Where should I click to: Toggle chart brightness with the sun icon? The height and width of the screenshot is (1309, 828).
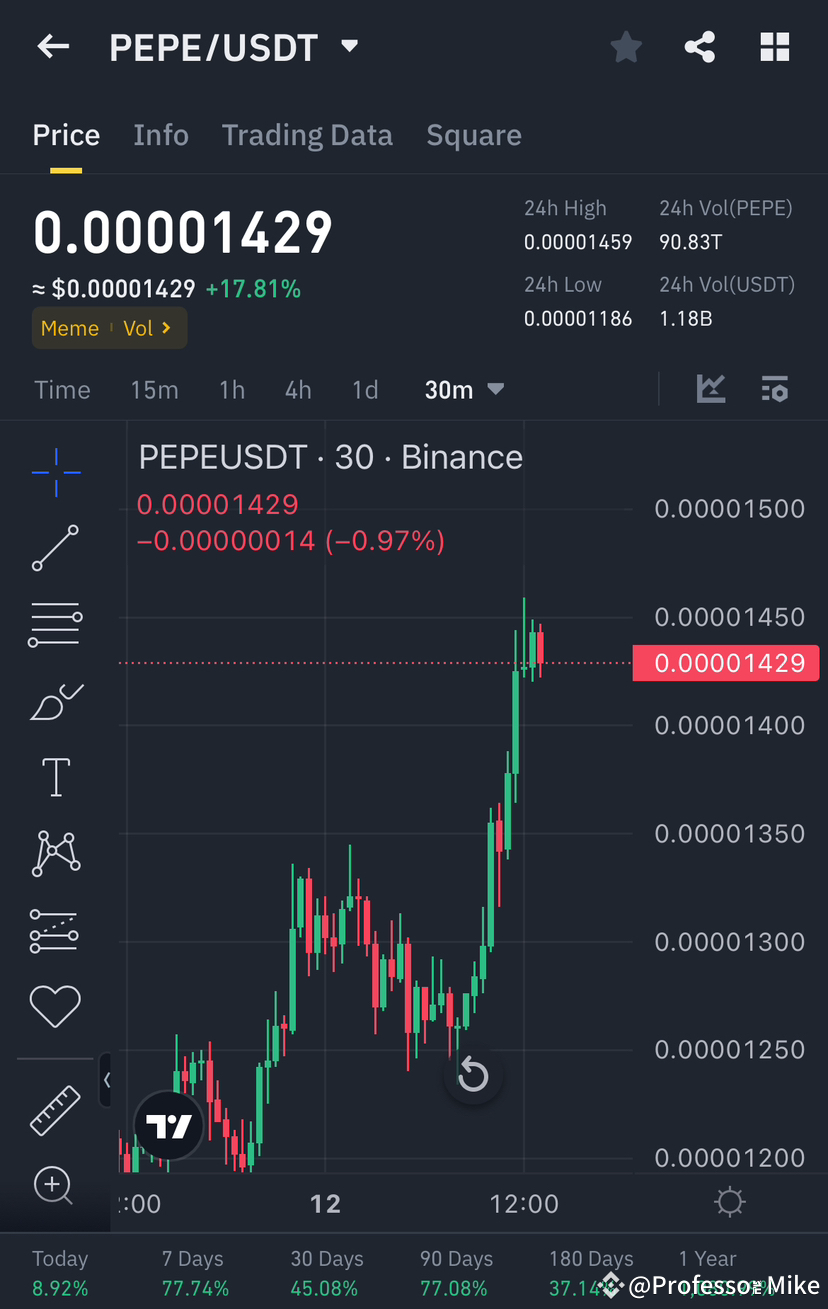[x=729, y=1202]
